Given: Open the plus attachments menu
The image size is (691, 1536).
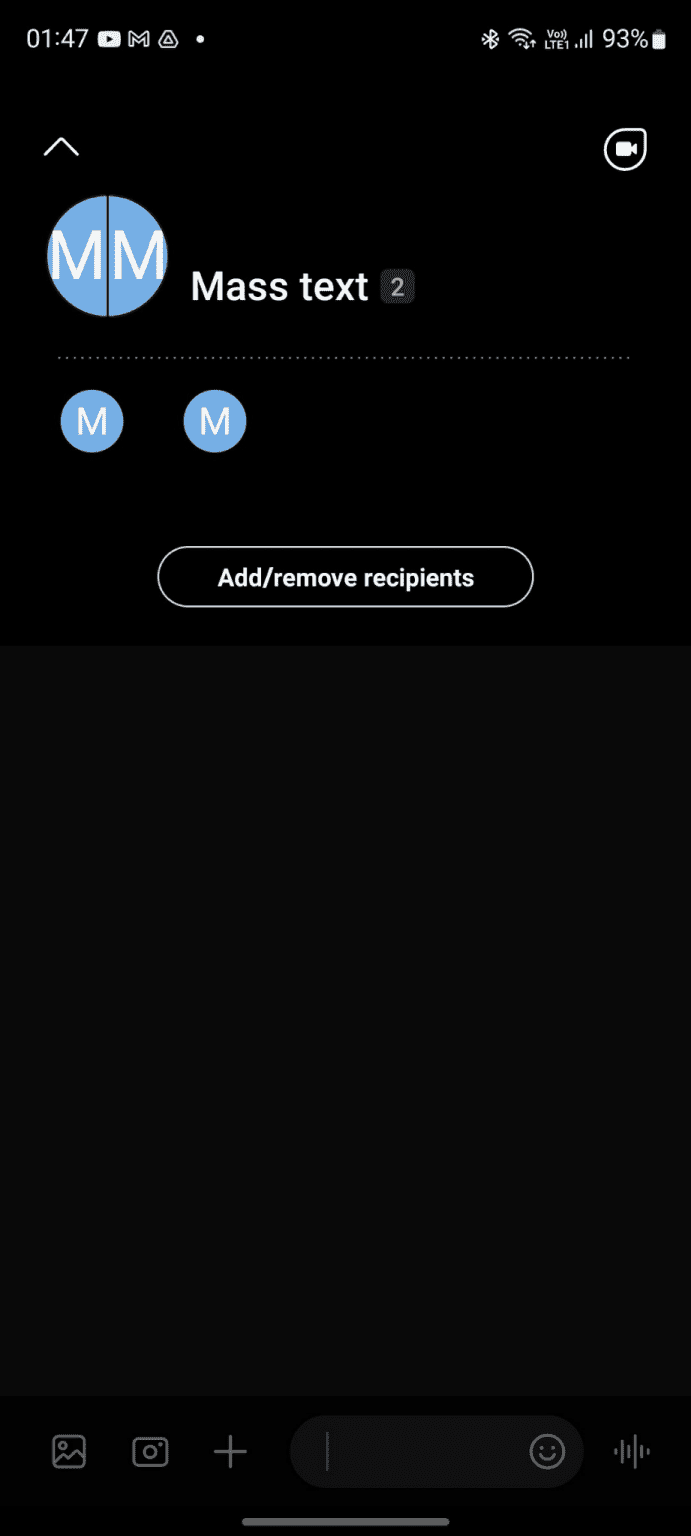Looking at the screenshot, I should (x=230, y=1451).
